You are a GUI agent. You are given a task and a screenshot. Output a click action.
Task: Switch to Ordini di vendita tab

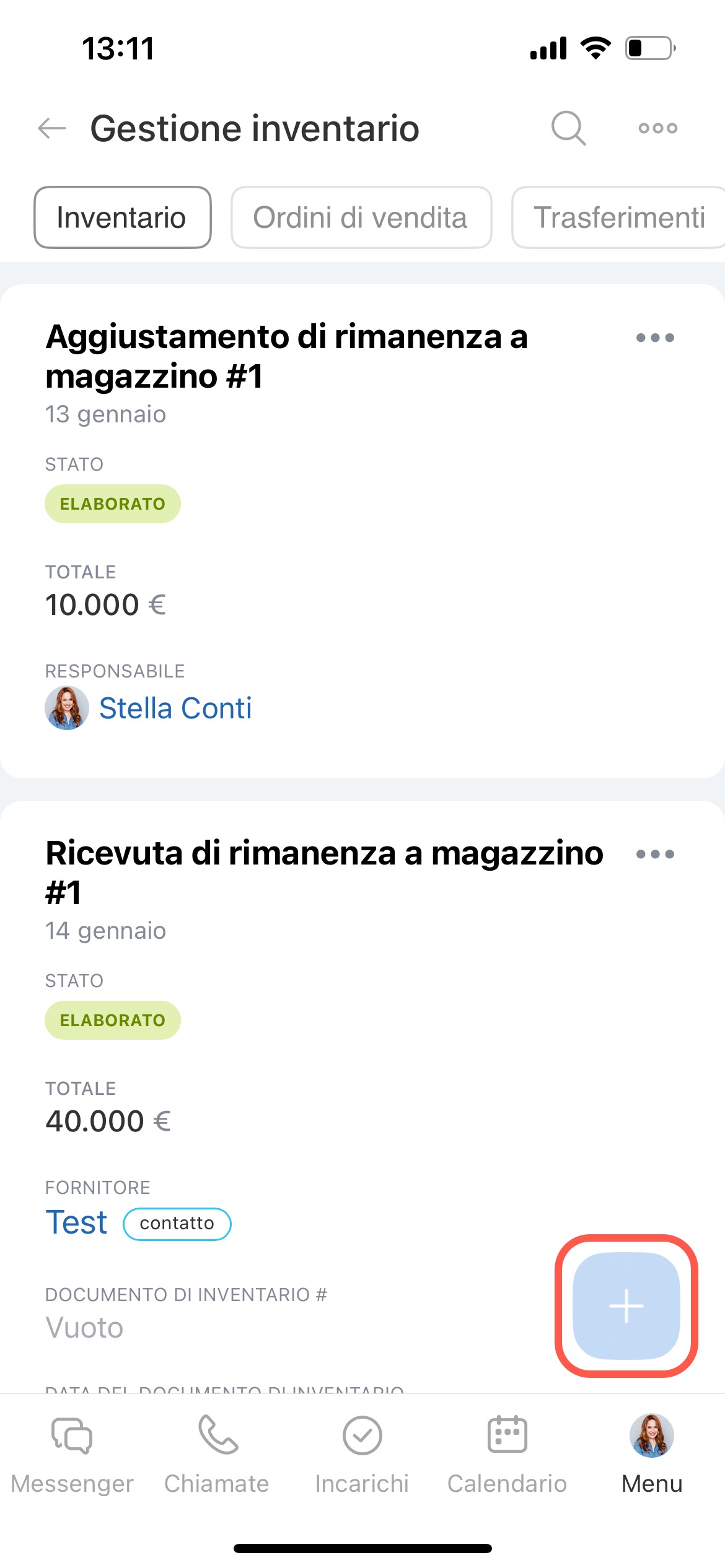(x=361, y=217)
